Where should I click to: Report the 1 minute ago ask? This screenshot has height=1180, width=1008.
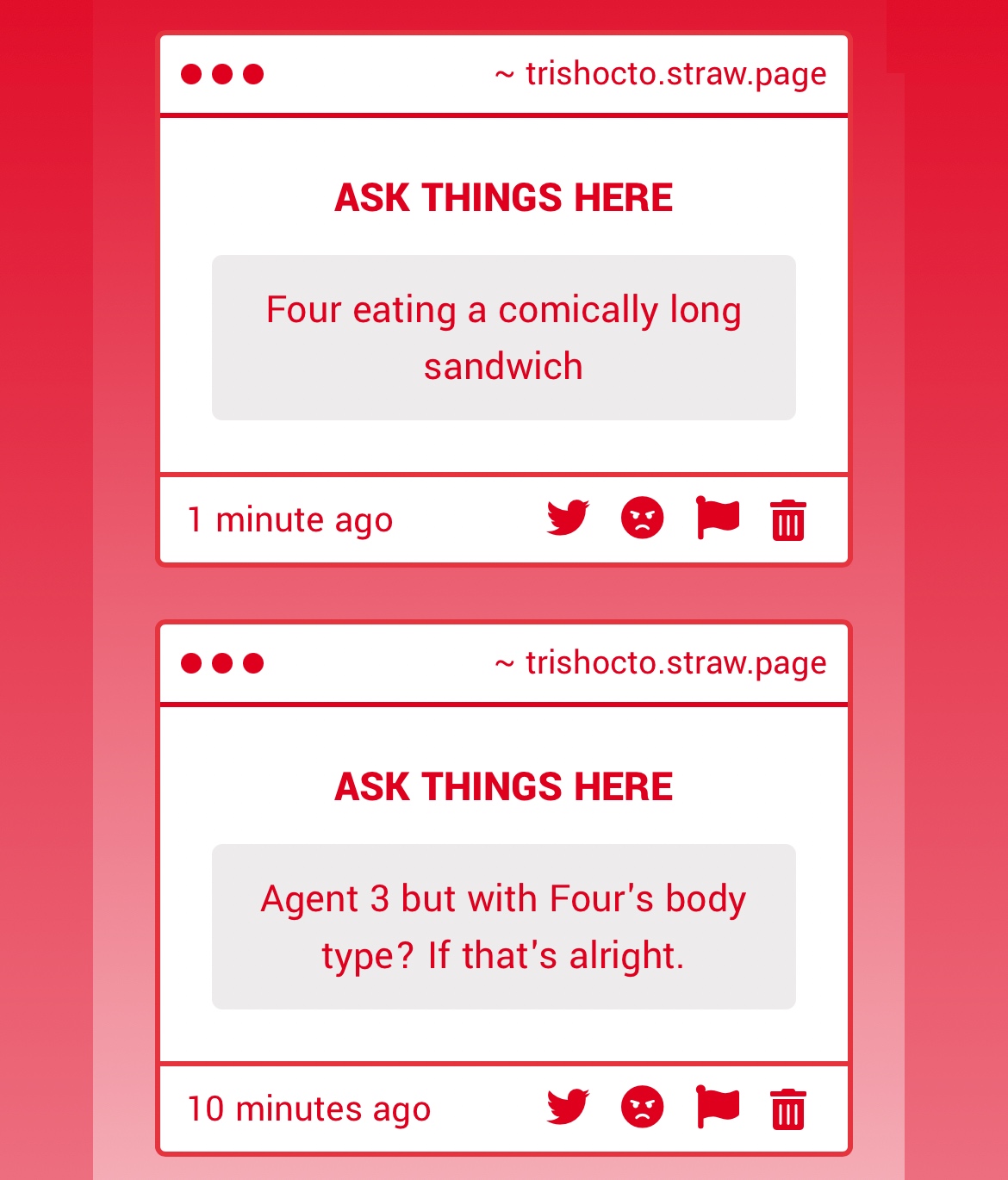point(717,519)
